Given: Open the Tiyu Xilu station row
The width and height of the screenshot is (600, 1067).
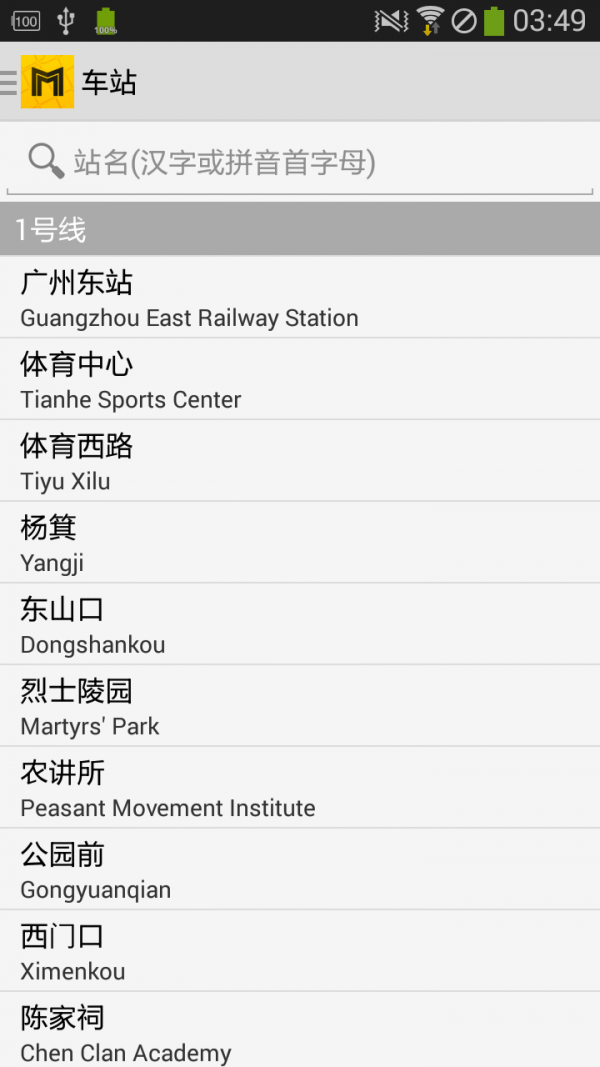Looking at the screenshot, I should [x=300, y=462].
